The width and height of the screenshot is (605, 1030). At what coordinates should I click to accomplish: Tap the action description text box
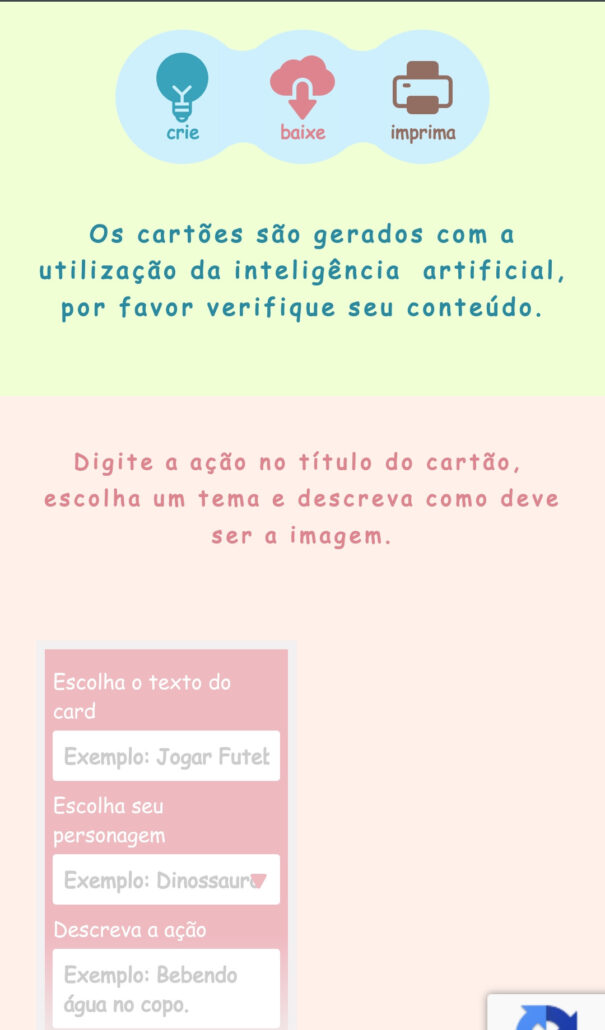166,988
